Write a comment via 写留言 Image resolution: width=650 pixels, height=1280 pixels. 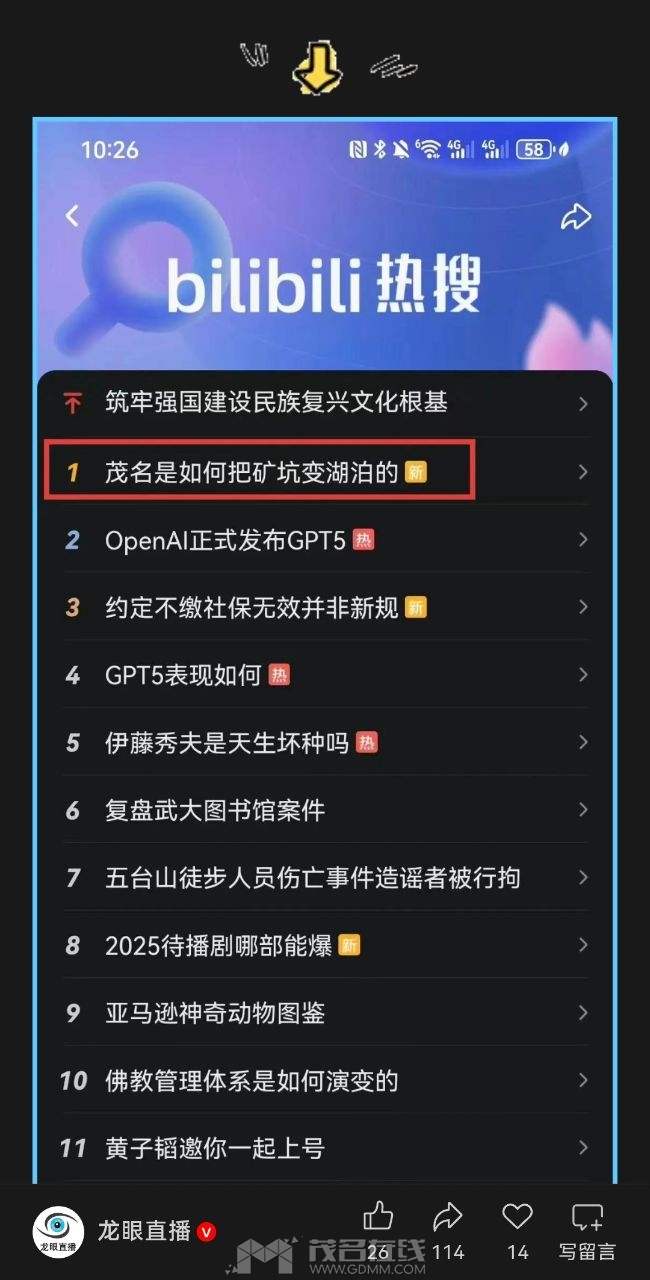[587, 1230]
